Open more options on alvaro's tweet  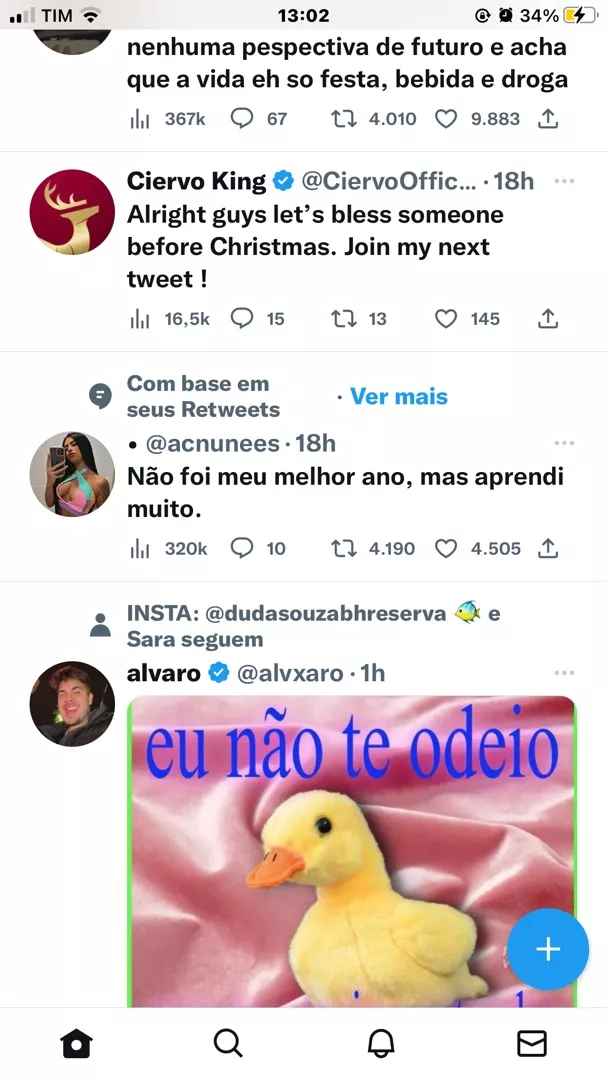point(564,673)
